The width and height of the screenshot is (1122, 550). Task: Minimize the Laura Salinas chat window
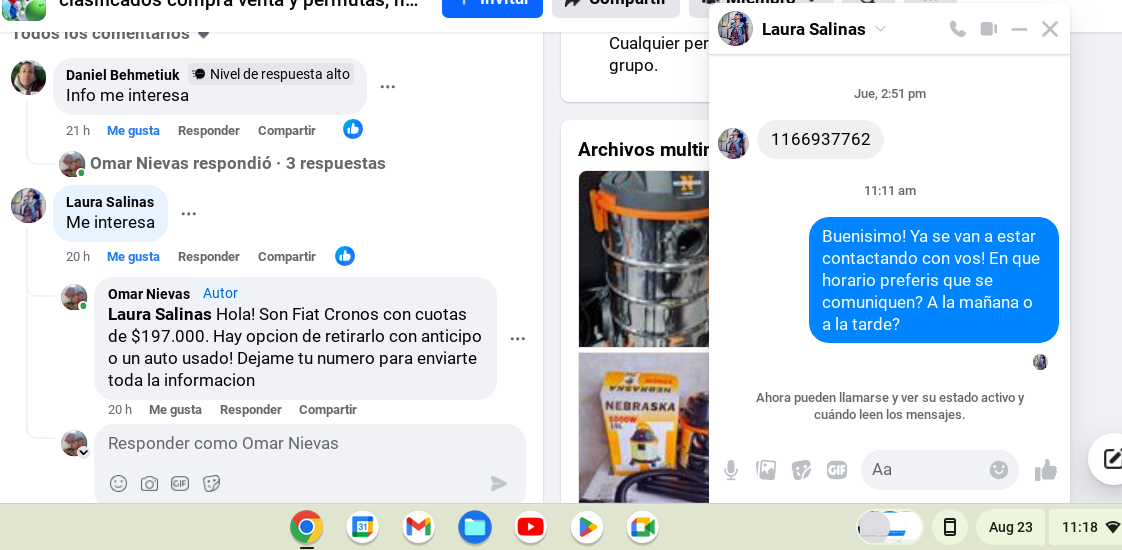(x=1019, y=29)
